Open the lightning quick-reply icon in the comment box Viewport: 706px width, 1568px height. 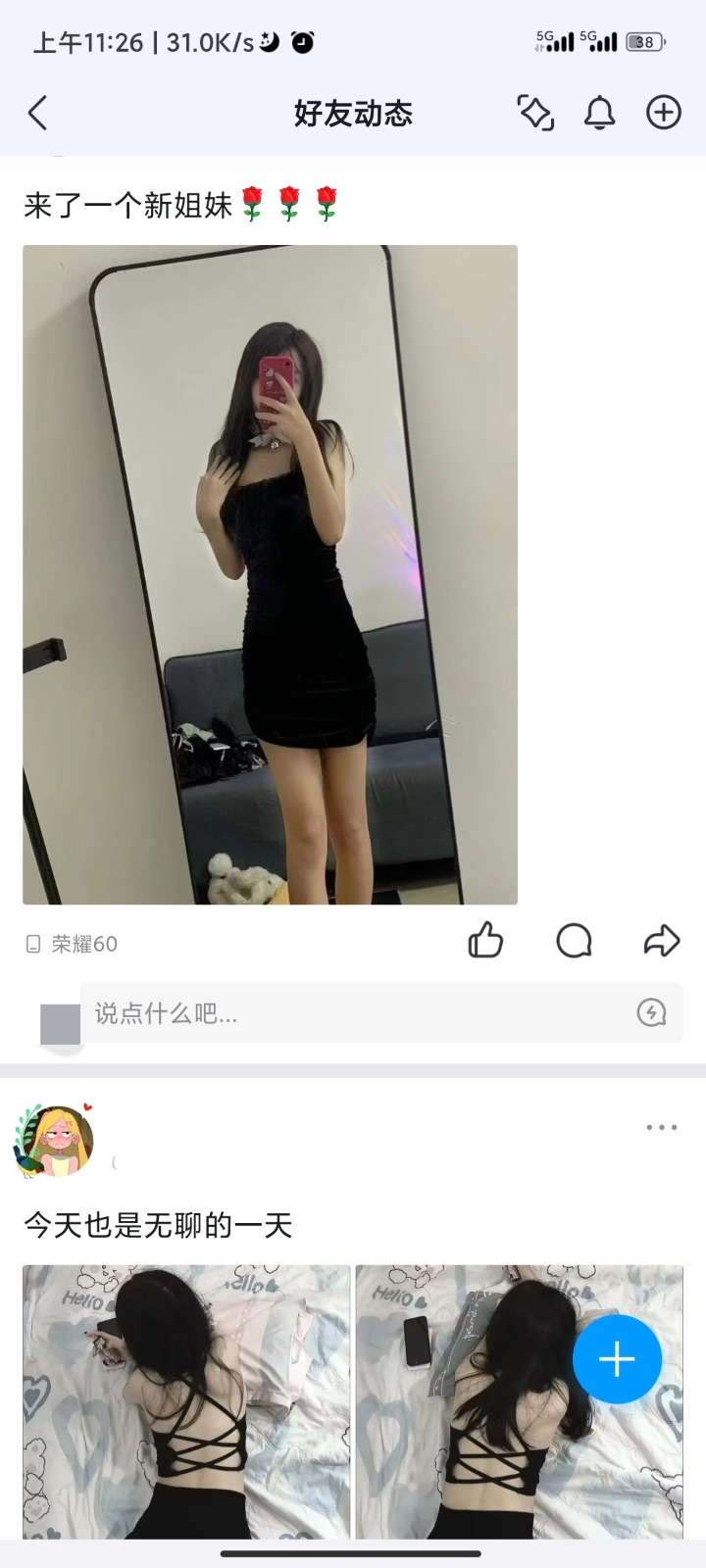point(651,1013)
